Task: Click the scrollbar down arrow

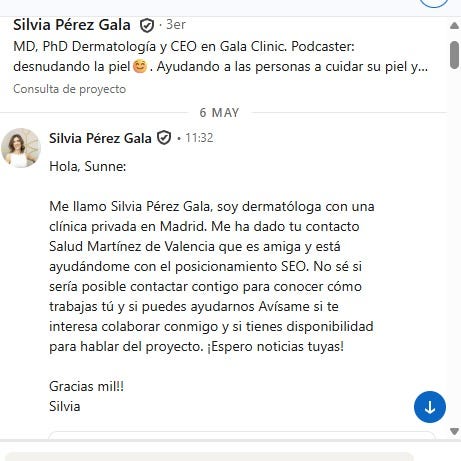Action: point(454,431)
